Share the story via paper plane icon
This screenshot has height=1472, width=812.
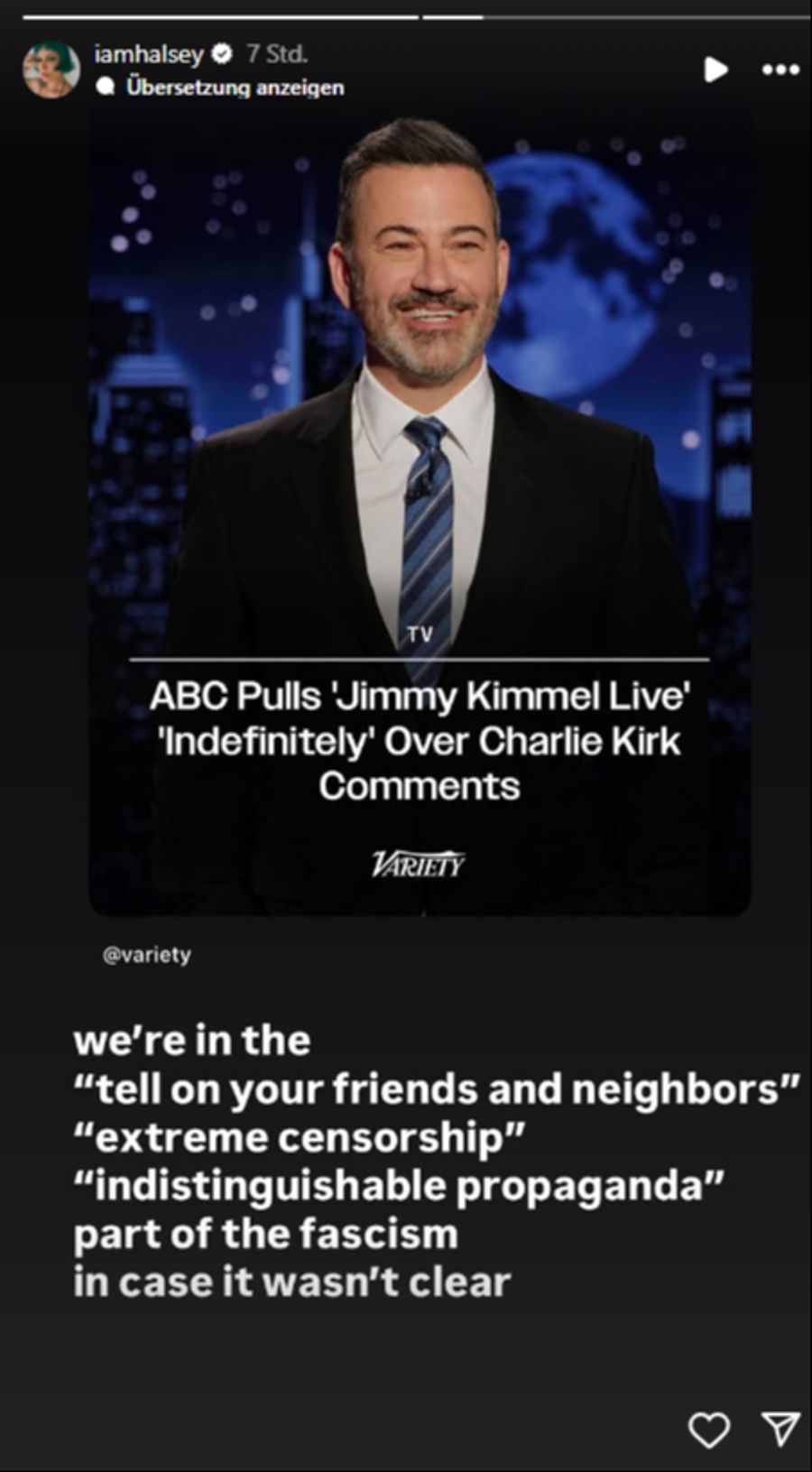[x=780, y=1428]
